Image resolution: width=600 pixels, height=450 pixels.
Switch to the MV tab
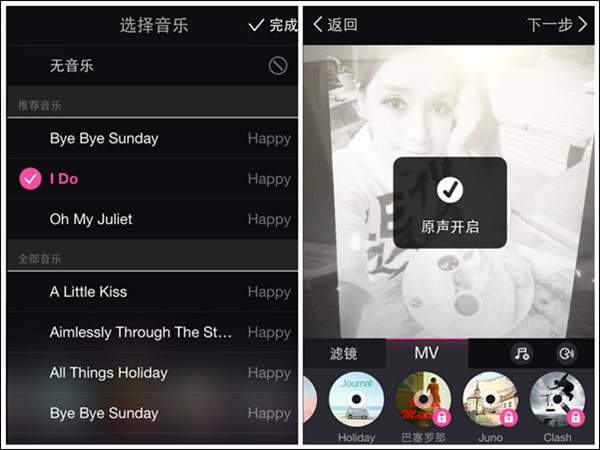click(427, 353)
